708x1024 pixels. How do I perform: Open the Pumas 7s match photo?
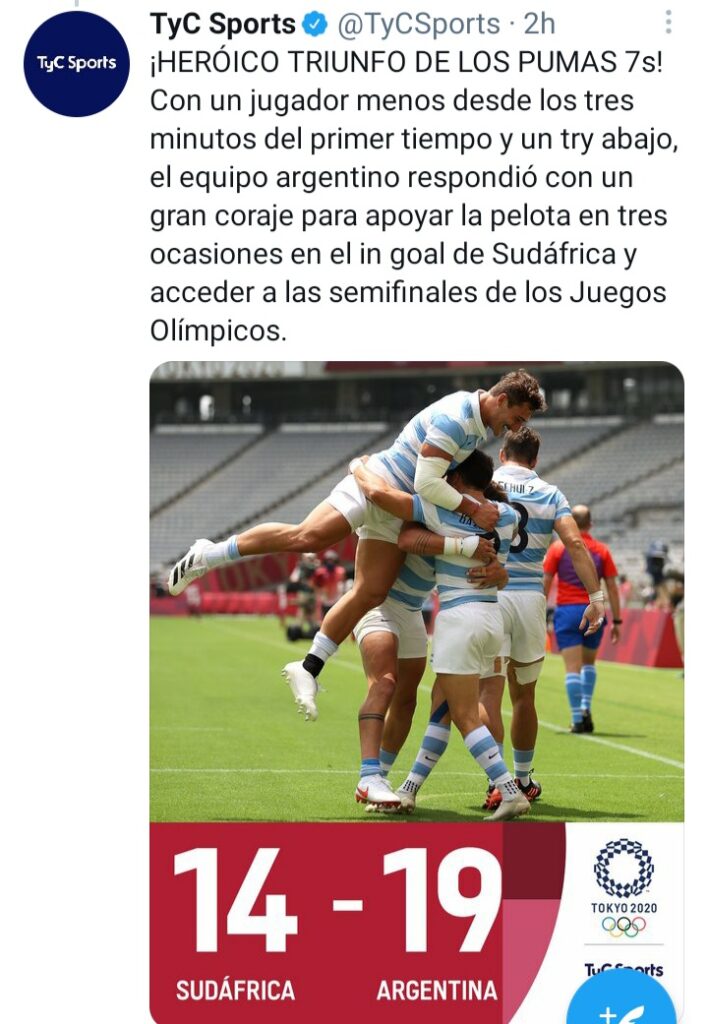click(x=416, y=590)
